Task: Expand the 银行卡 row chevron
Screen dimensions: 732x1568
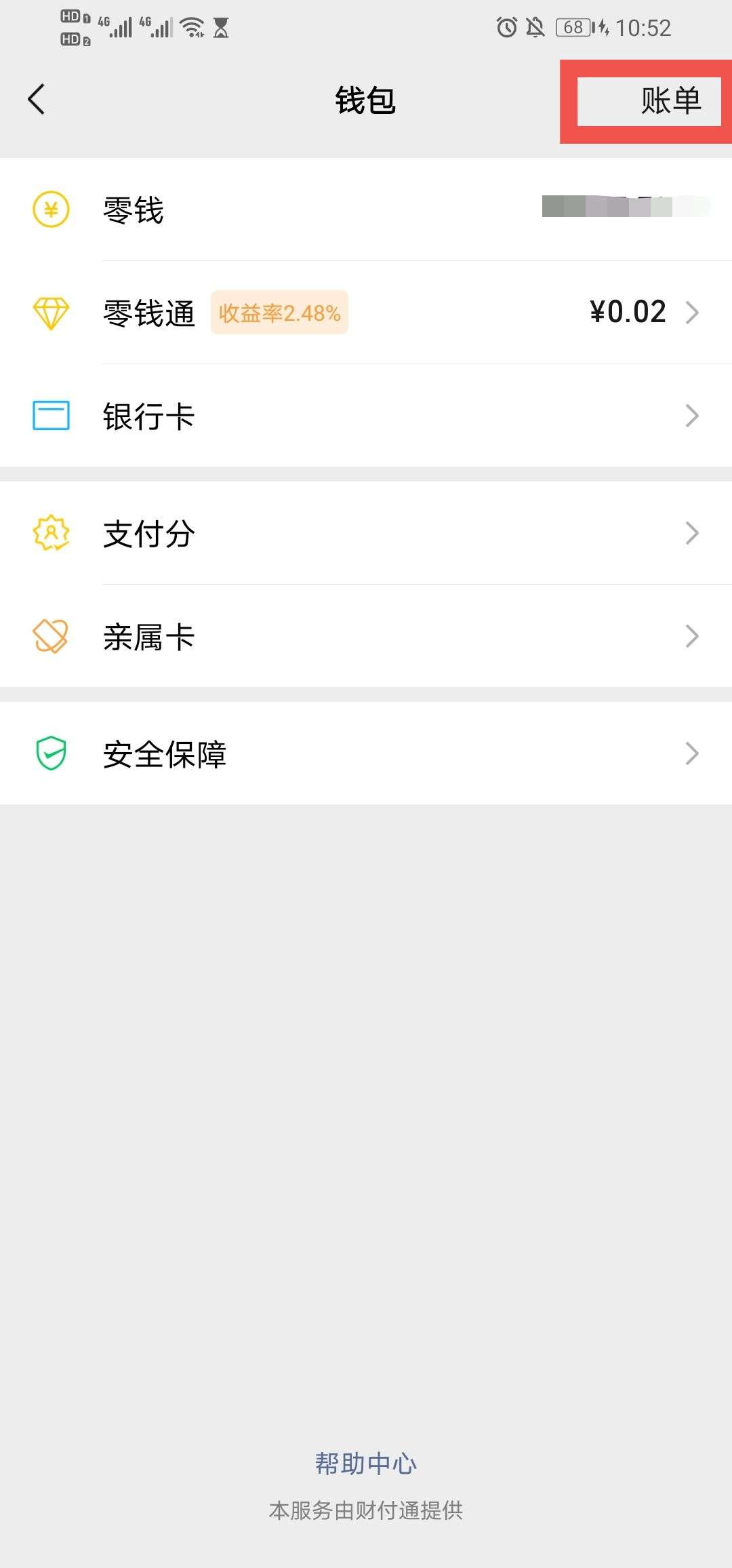Action: [693, 415]
